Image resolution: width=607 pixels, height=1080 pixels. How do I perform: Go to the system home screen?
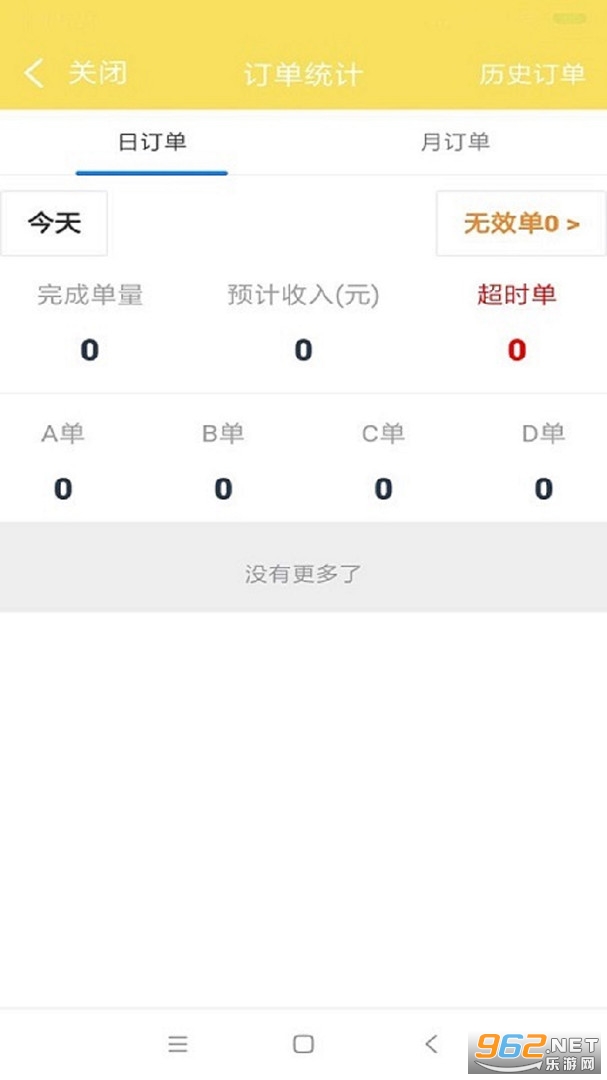(303, 1043)
